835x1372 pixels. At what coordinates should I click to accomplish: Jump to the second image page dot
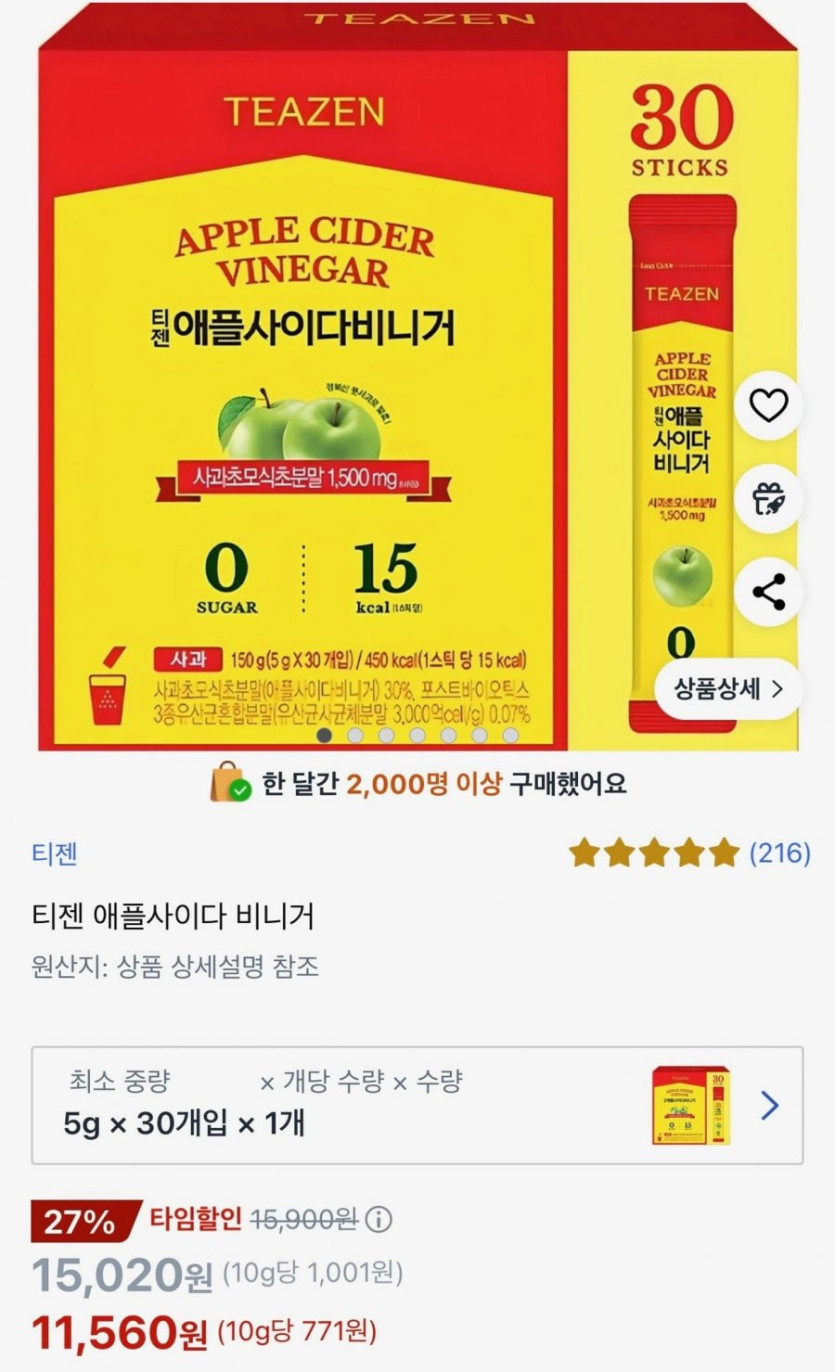click(x=355, y=735)
